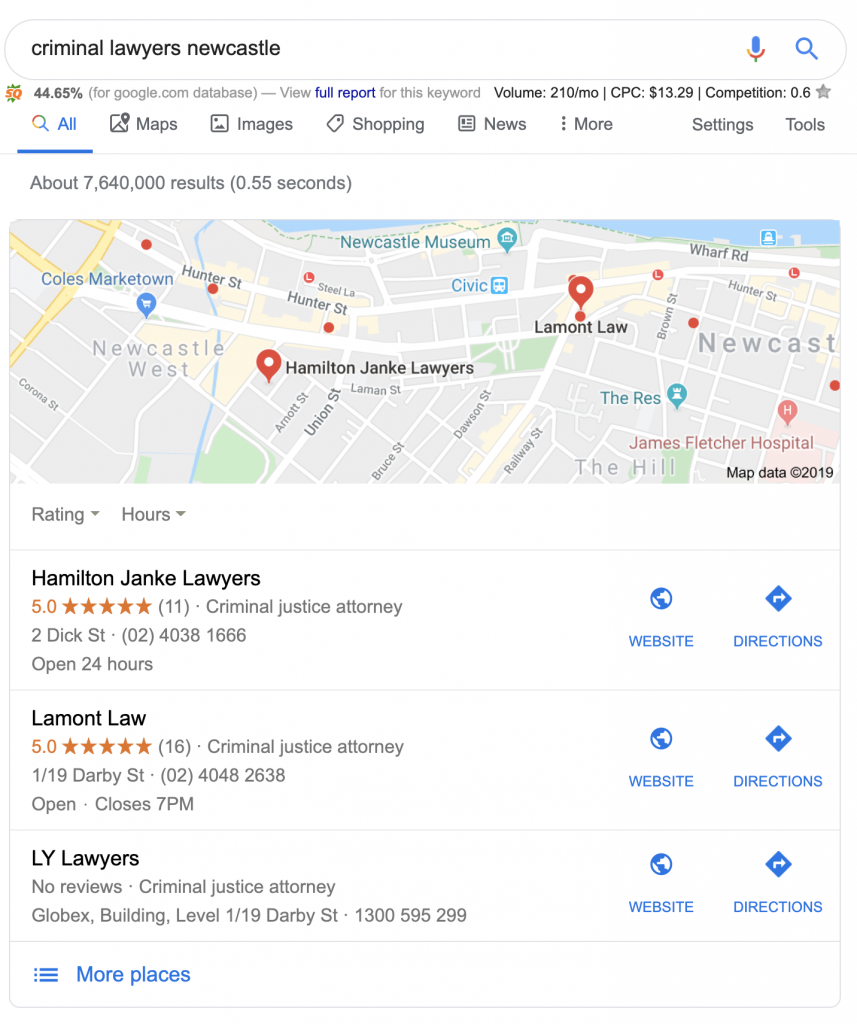
Task: Switch to the Images tab
Action: coord(252,124)
